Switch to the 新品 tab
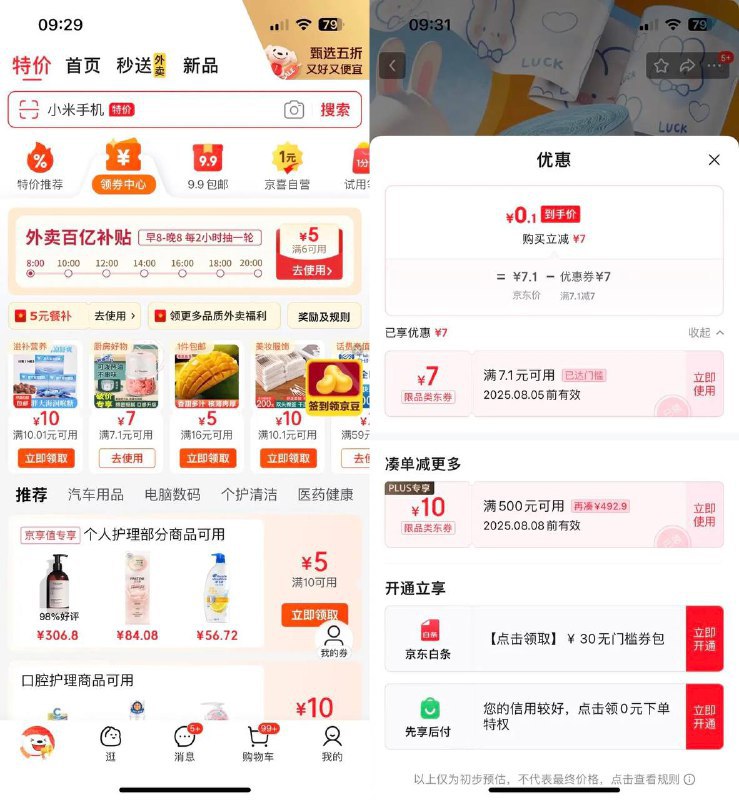Viewport: 739px width, 800px height. point(200,66)
